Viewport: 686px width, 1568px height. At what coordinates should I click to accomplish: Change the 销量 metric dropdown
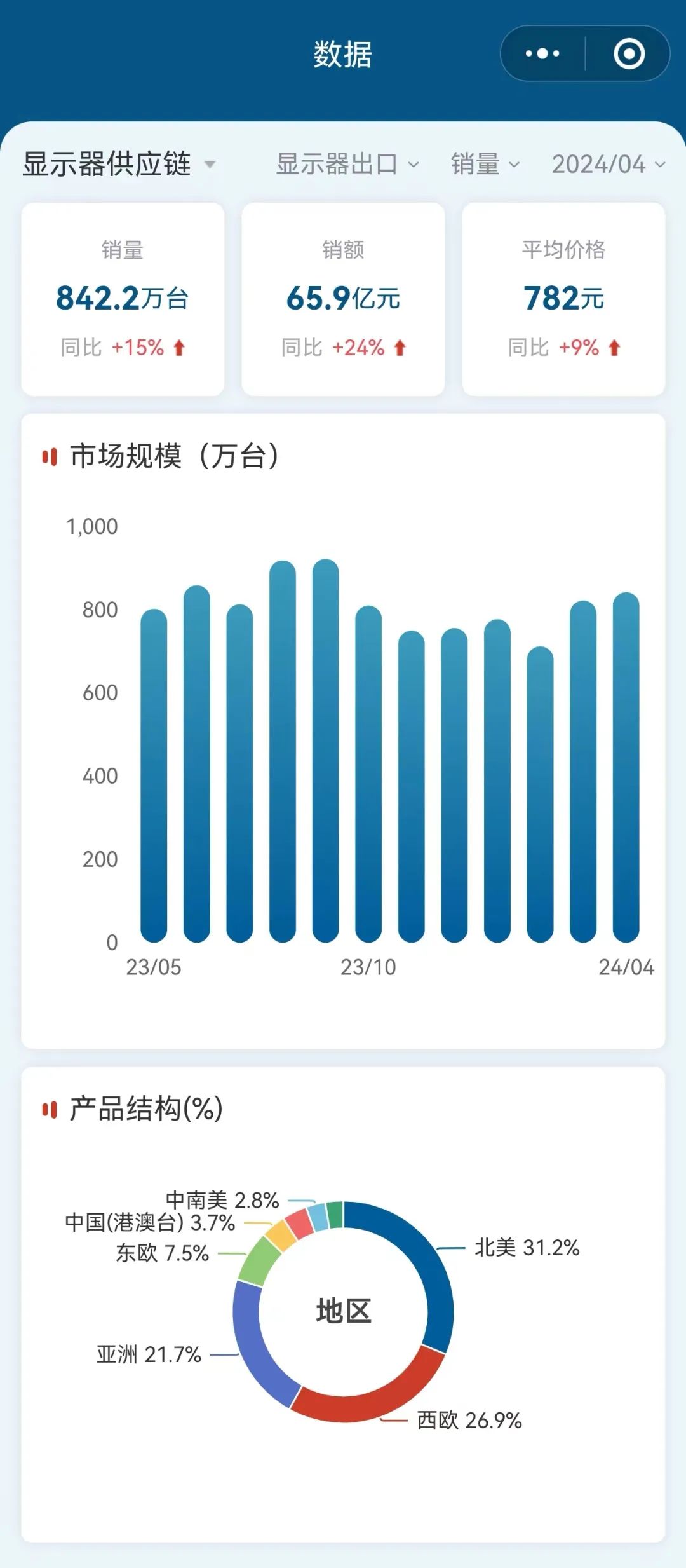coord(485,164)
